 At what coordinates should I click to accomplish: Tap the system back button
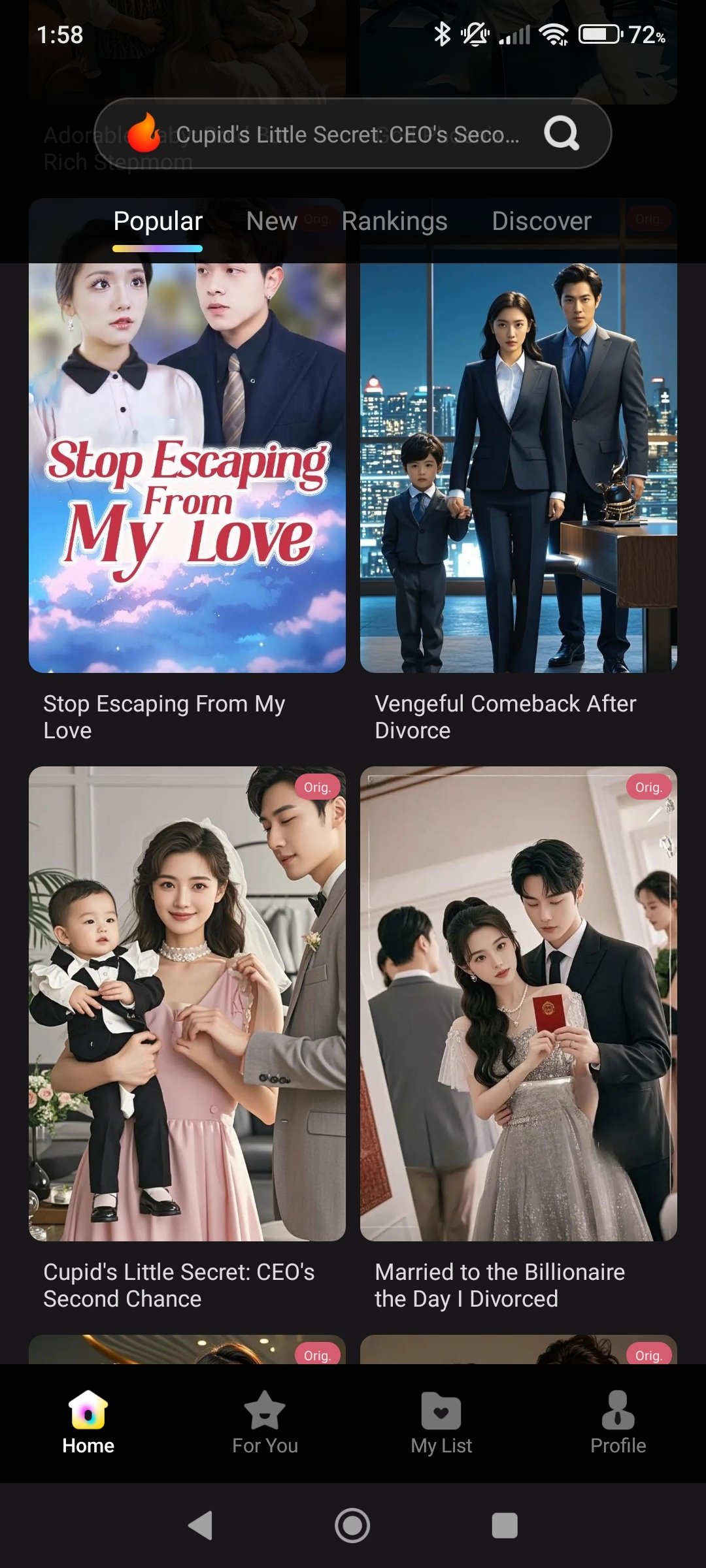point(201,1526)
